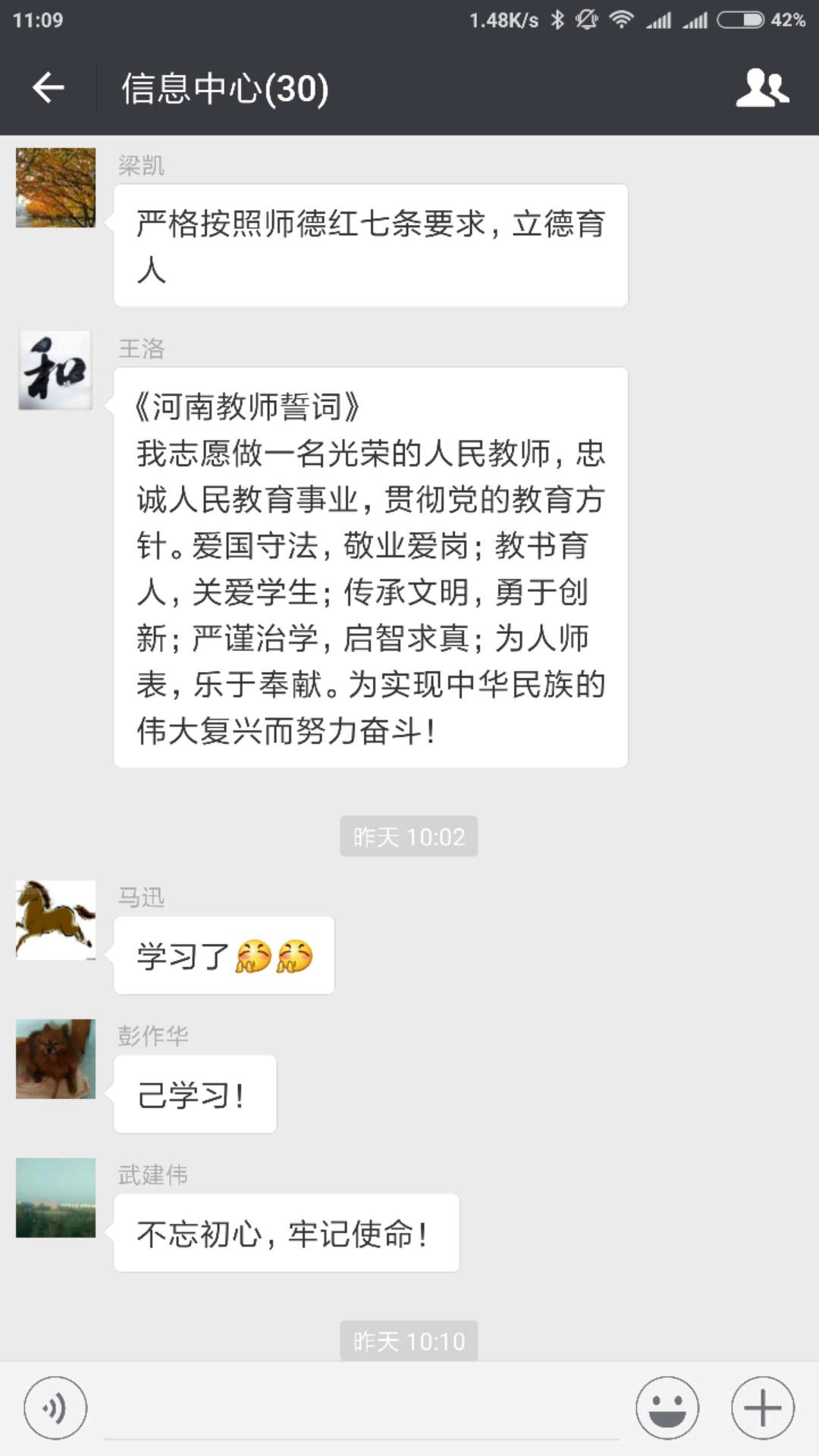Open 梁凯's profile avatar
Image resolution: width=819 pixels, height=1456 pixels.
[x=55, y=188]
